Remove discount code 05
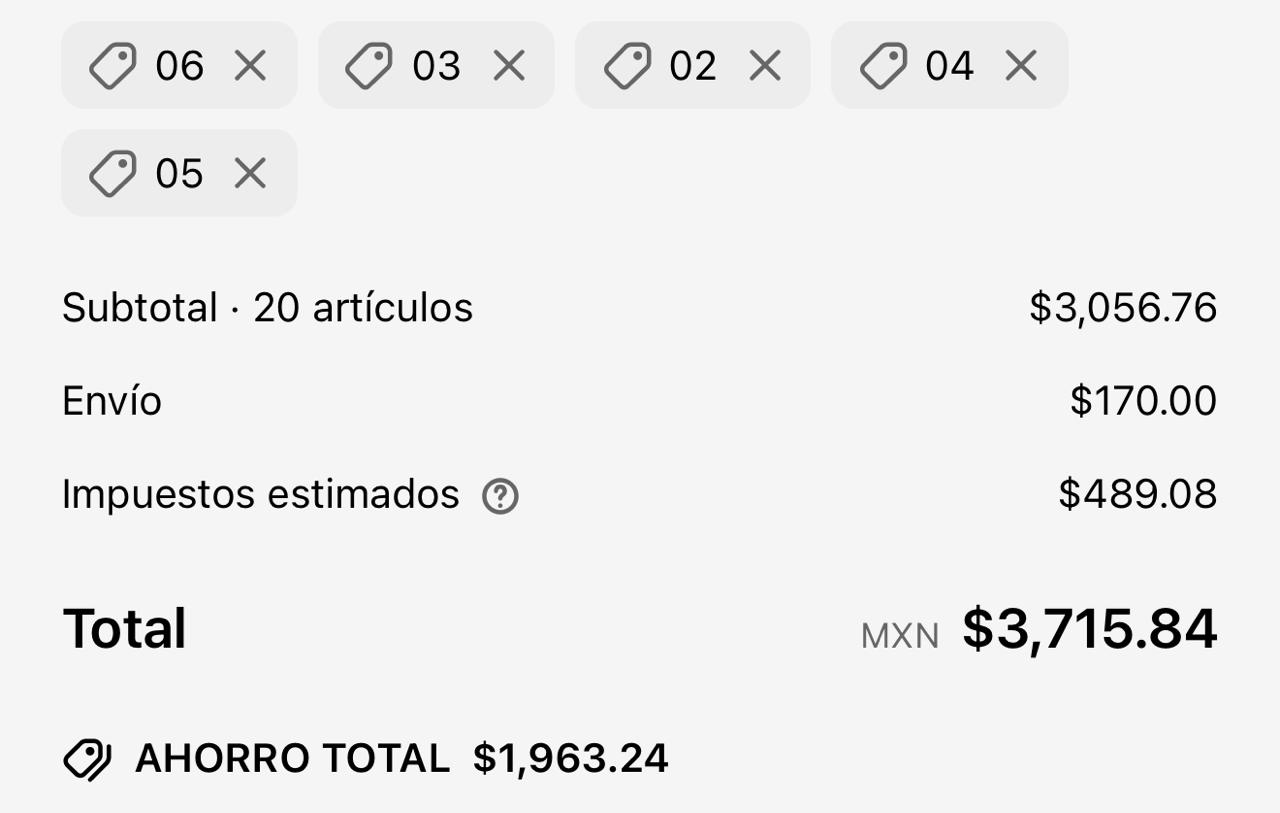Viewport: 1280px width, 813px height. [x=250, y=174]
